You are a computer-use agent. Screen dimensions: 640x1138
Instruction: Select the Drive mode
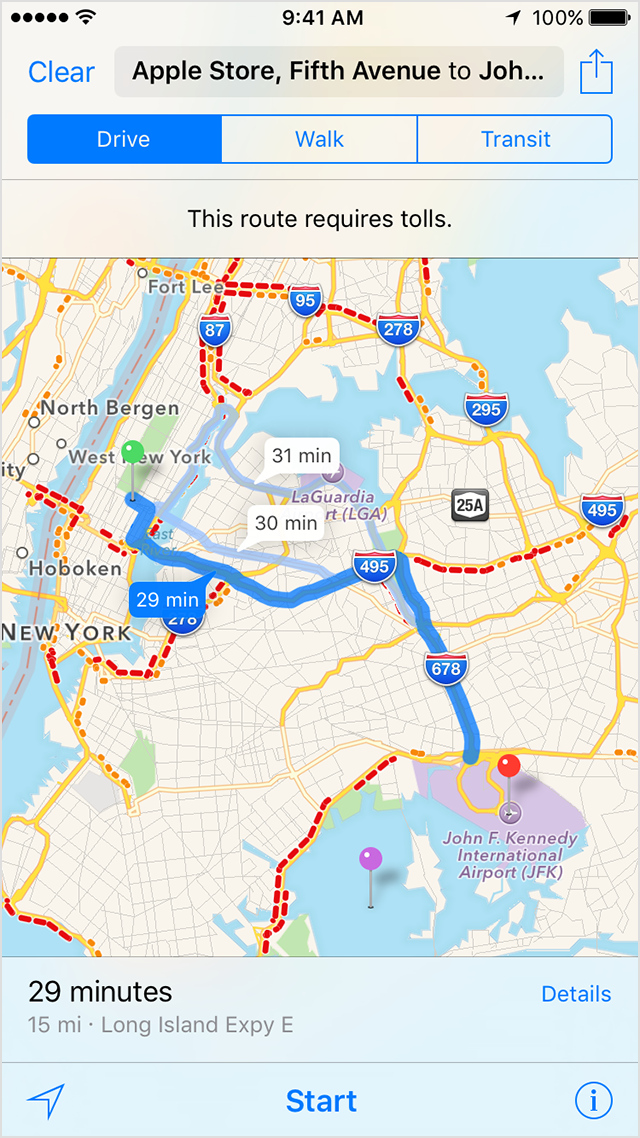[124, 139]
